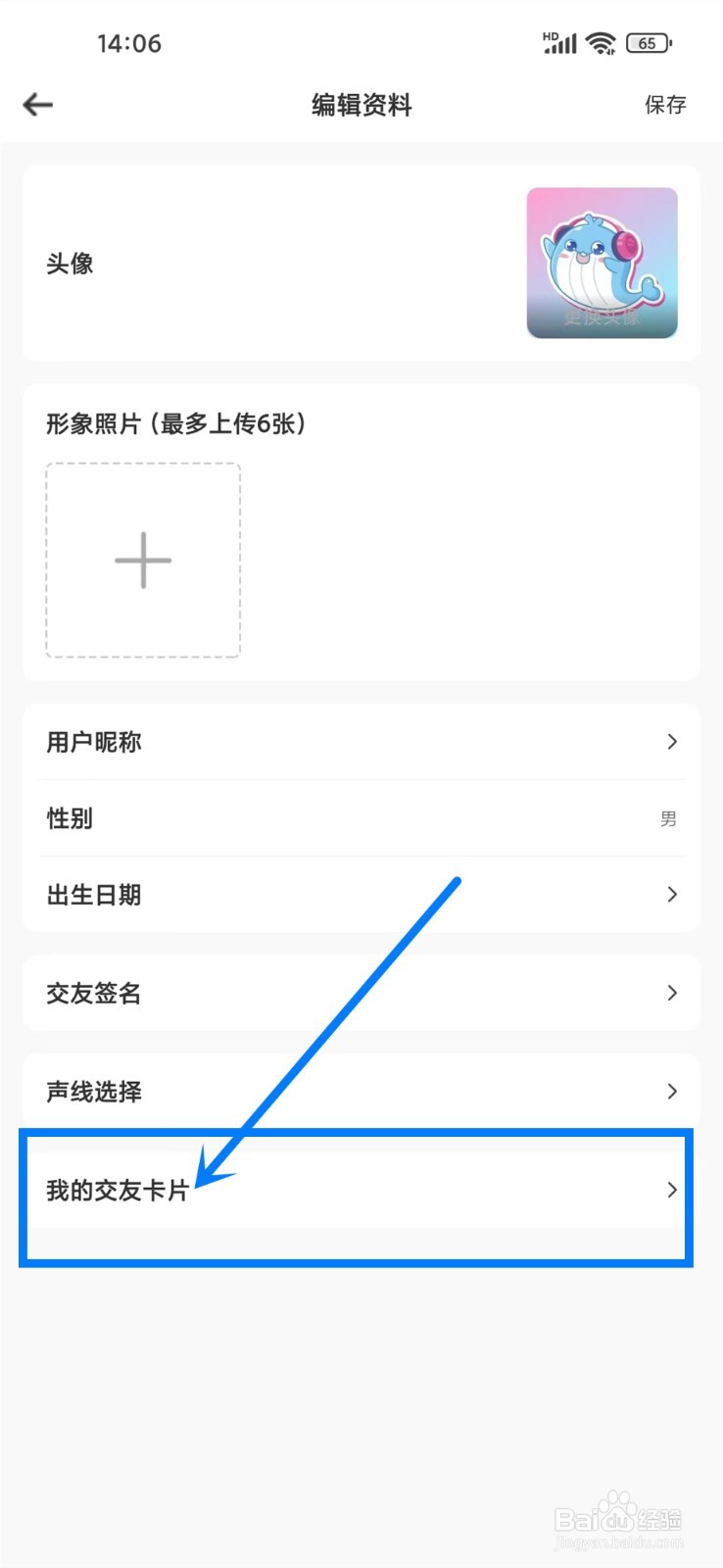This screenshot has width=723, height=1568.
Task: Tap the battery indicator showing 65
Action: click(x=648, y=42)
